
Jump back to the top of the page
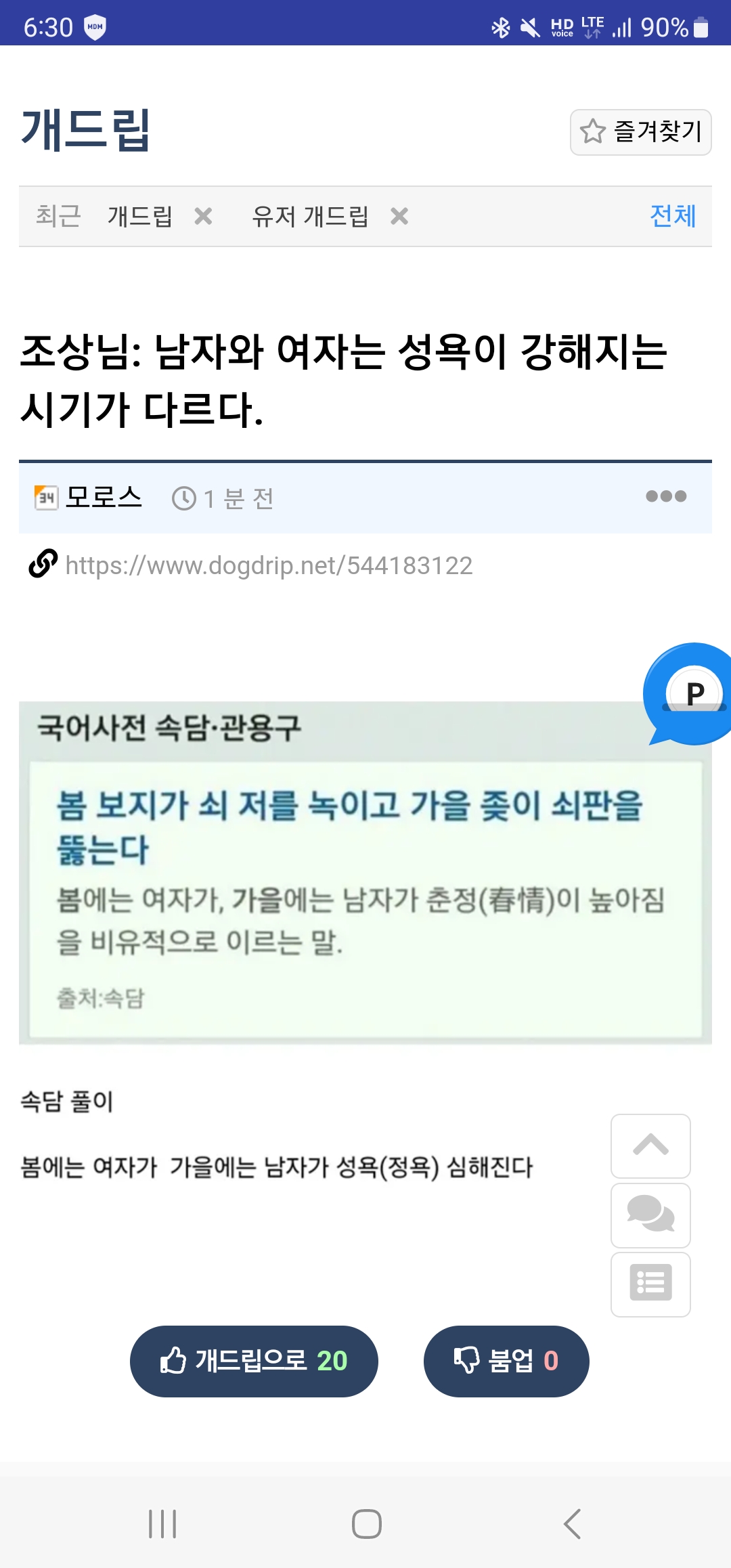[x=650, y=1146]
